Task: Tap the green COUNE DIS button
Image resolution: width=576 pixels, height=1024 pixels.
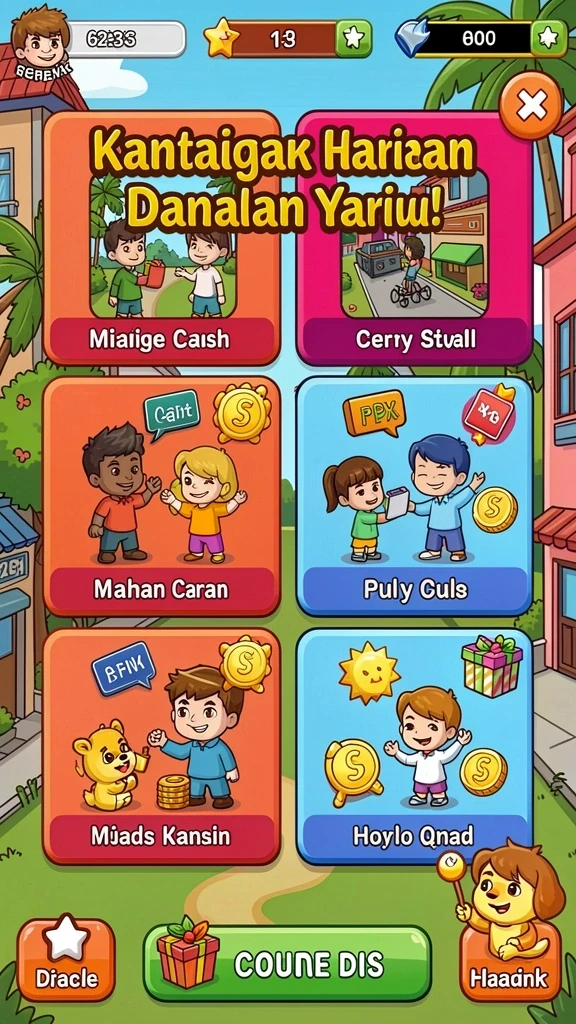Action: coord(287,963)
